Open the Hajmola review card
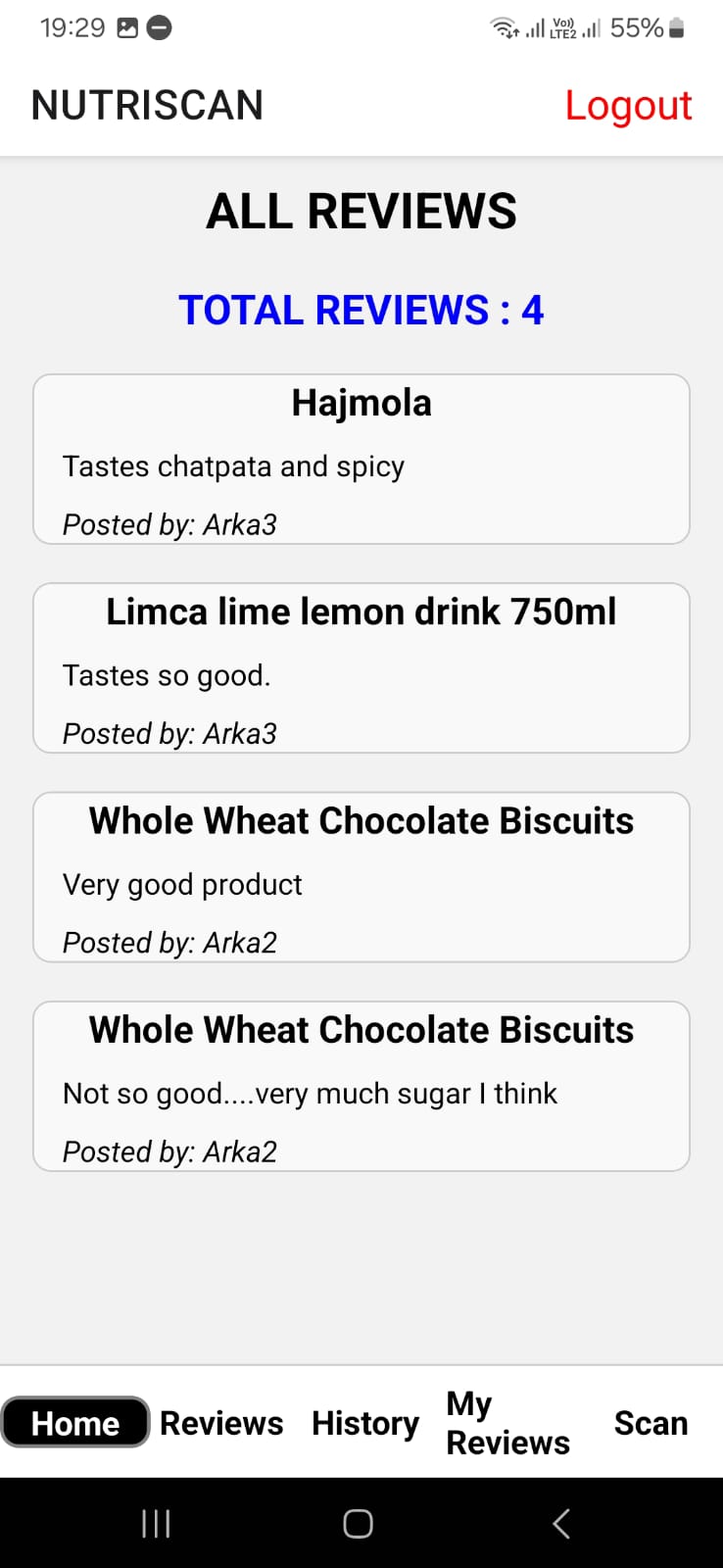 361,457
